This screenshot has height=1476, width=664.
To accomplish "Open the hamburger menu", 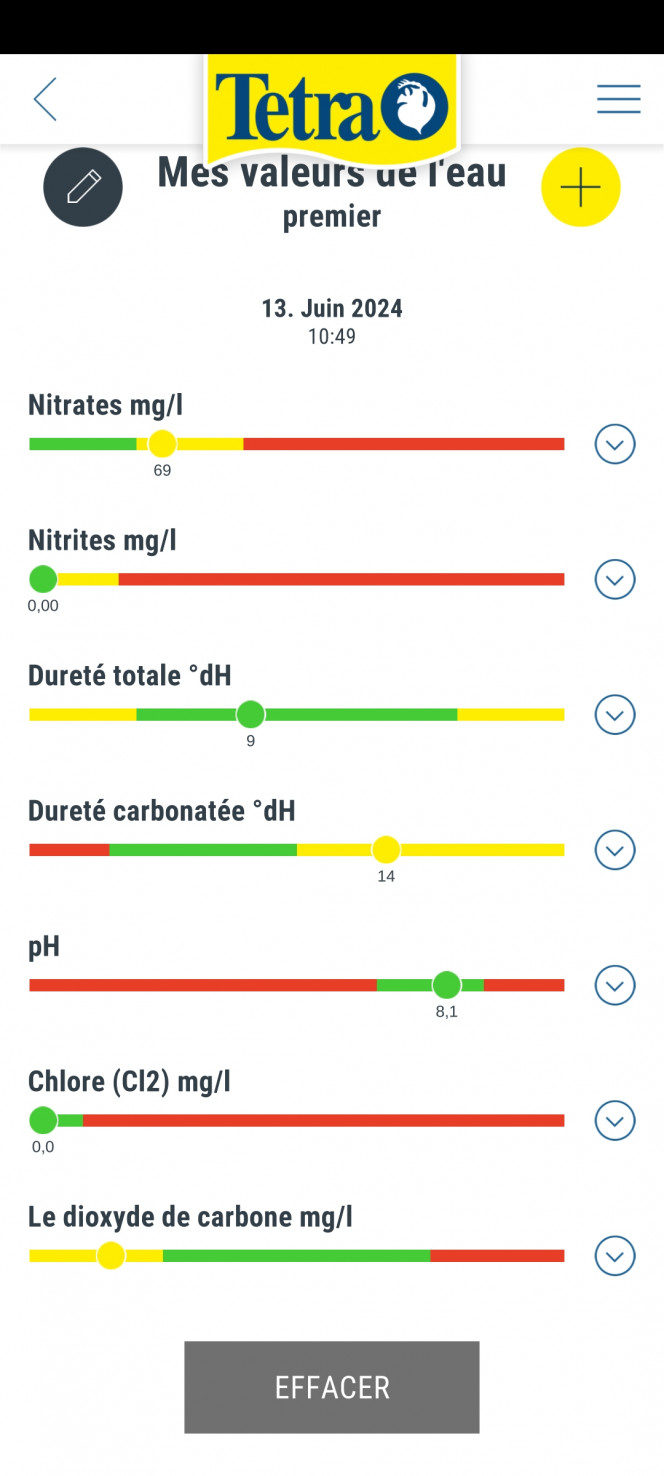I will coord(619,99).
